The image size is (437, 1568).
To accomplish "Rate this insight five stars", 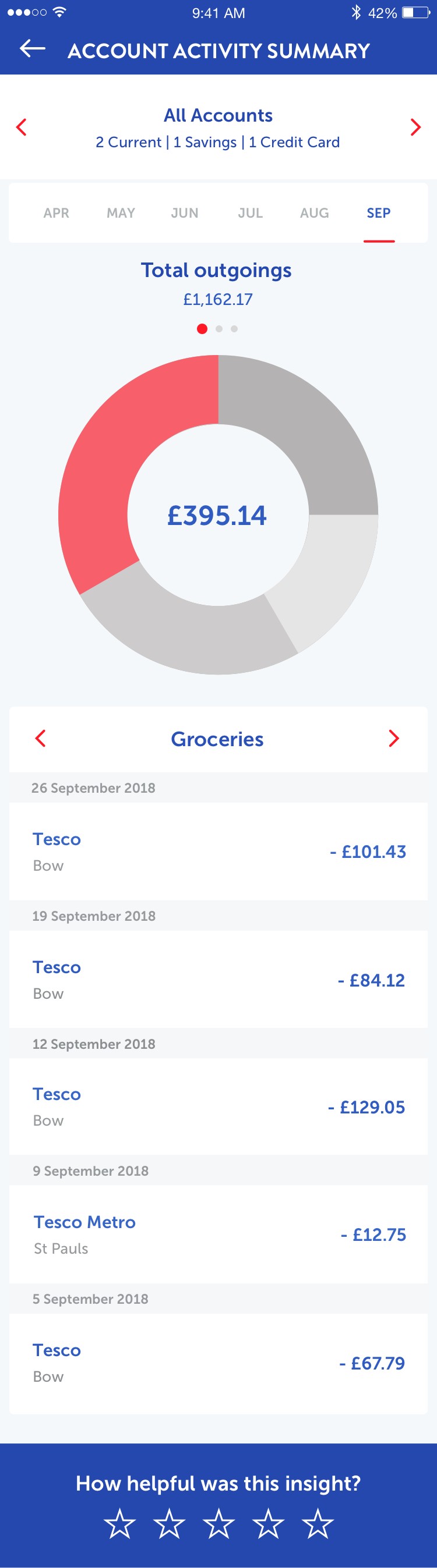I will 318,1524.
